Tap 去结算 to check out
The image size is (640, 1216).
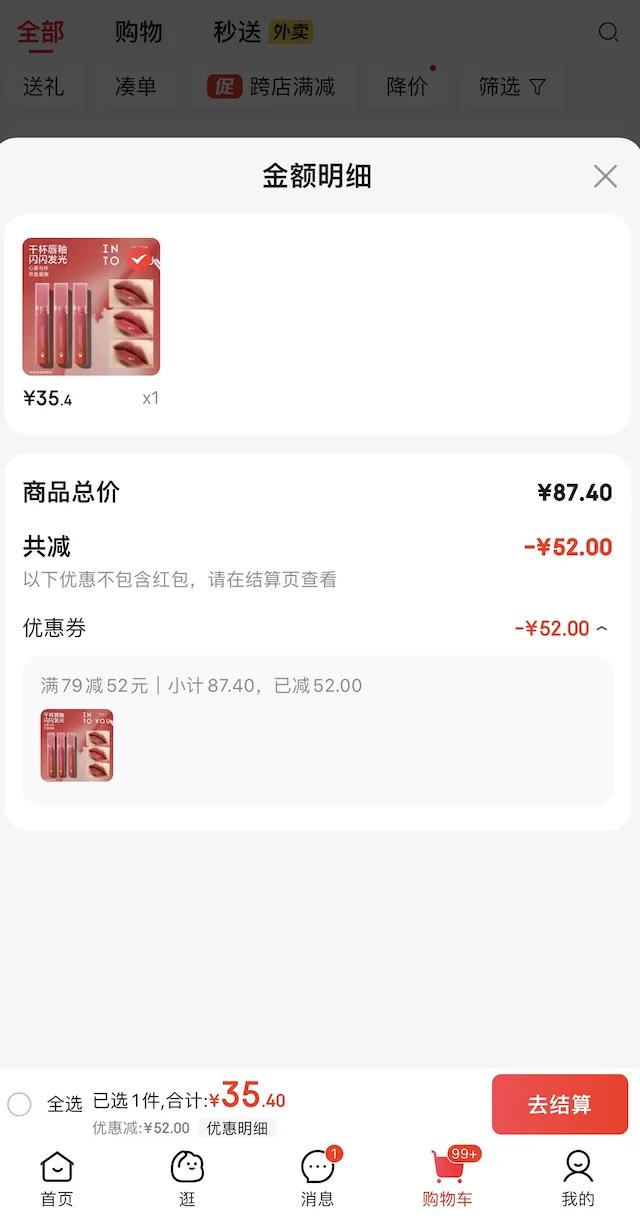pyautogui.click(x=559, y=1104)
